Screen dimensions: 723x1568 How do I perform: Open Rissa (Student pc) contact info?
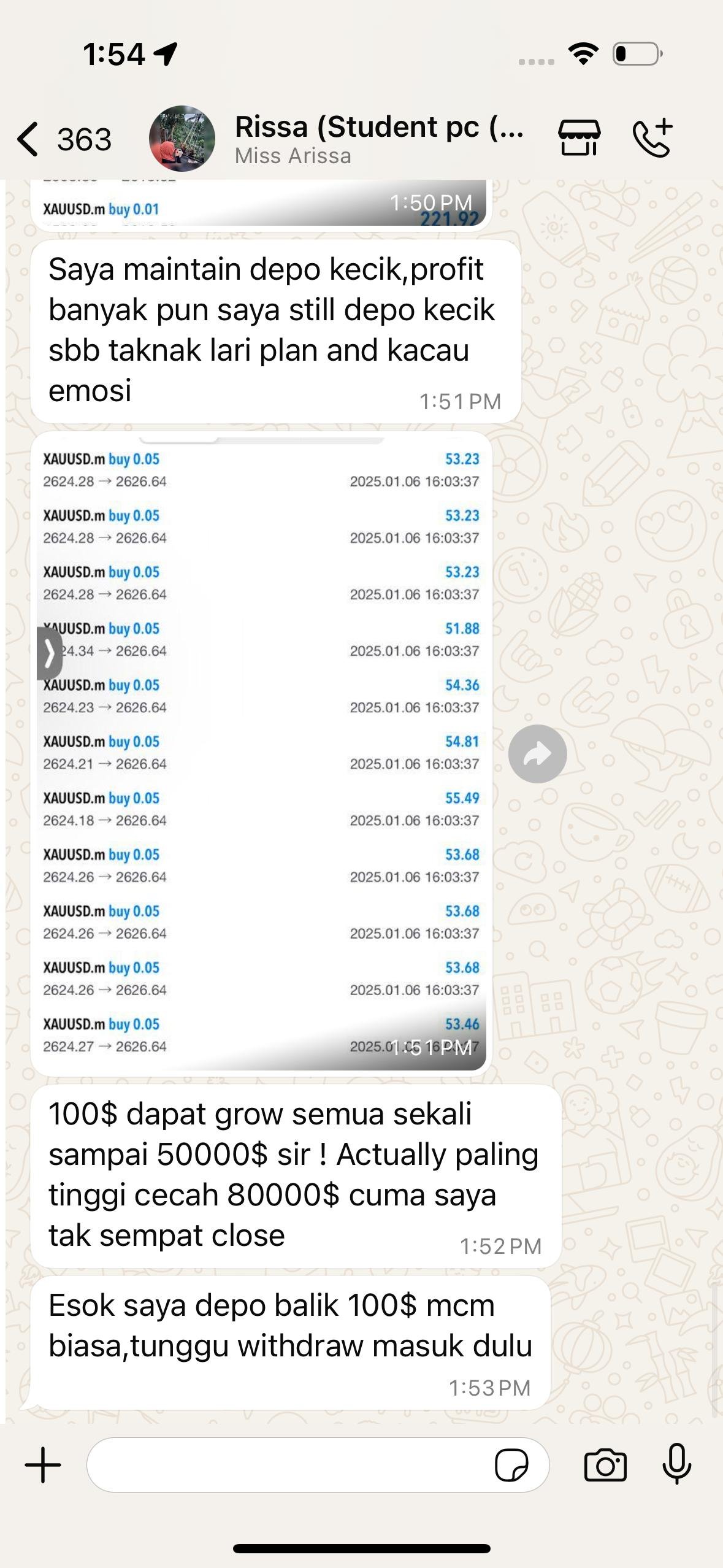click(378, 139)
